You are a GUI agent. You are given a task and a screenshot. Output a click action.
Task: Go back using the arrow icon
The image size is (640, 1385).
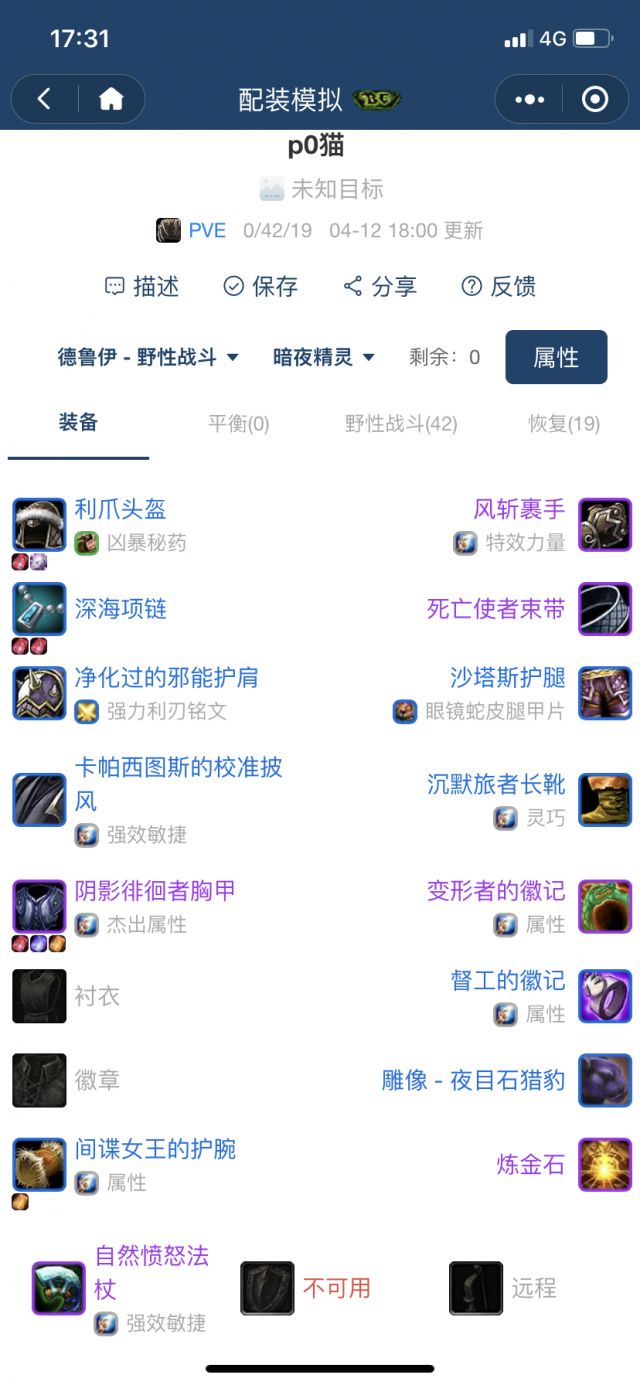[44, 99]
